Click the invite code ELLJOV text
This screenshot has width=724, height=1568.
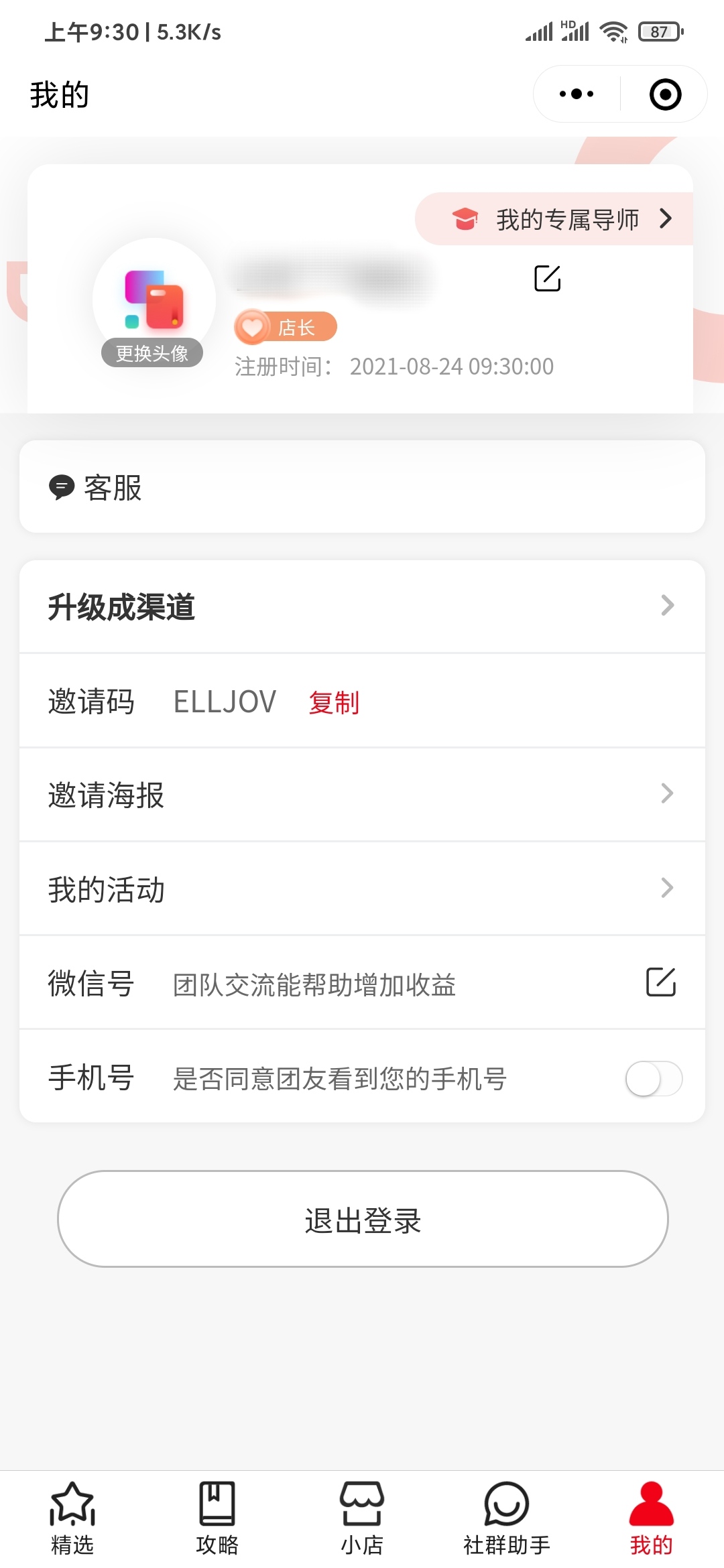pyautogui.click(x=223, y=701)
